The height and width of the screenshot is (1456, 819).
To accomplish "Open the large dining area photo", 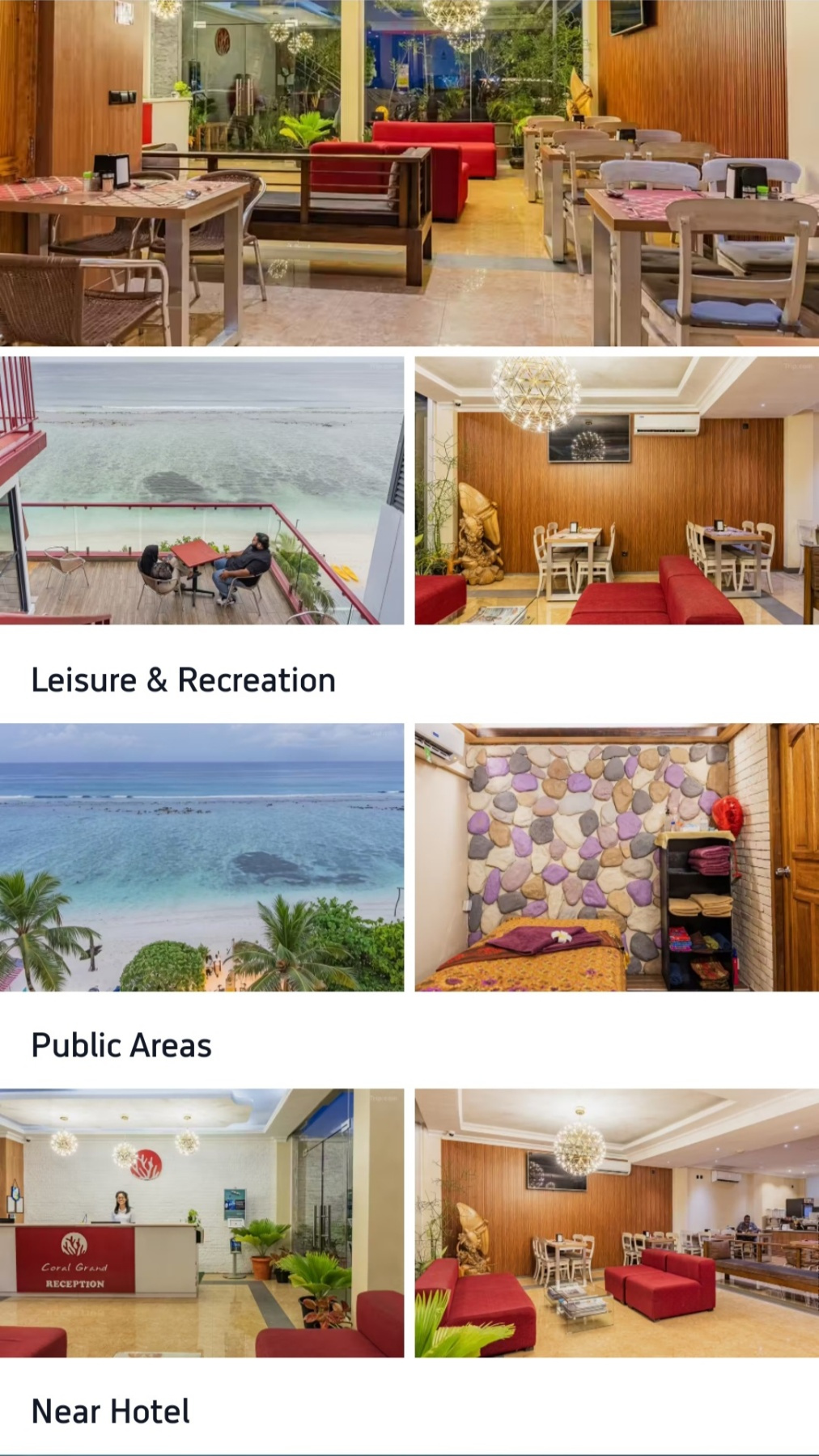I will click(x=409, y=172).
